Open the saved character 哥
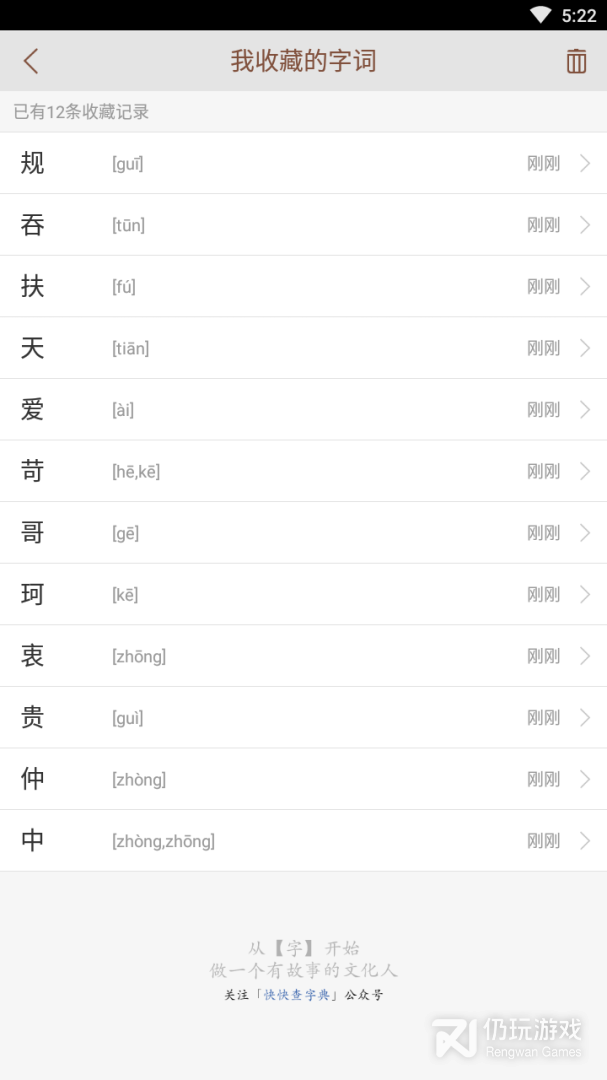 click(303, 533)
